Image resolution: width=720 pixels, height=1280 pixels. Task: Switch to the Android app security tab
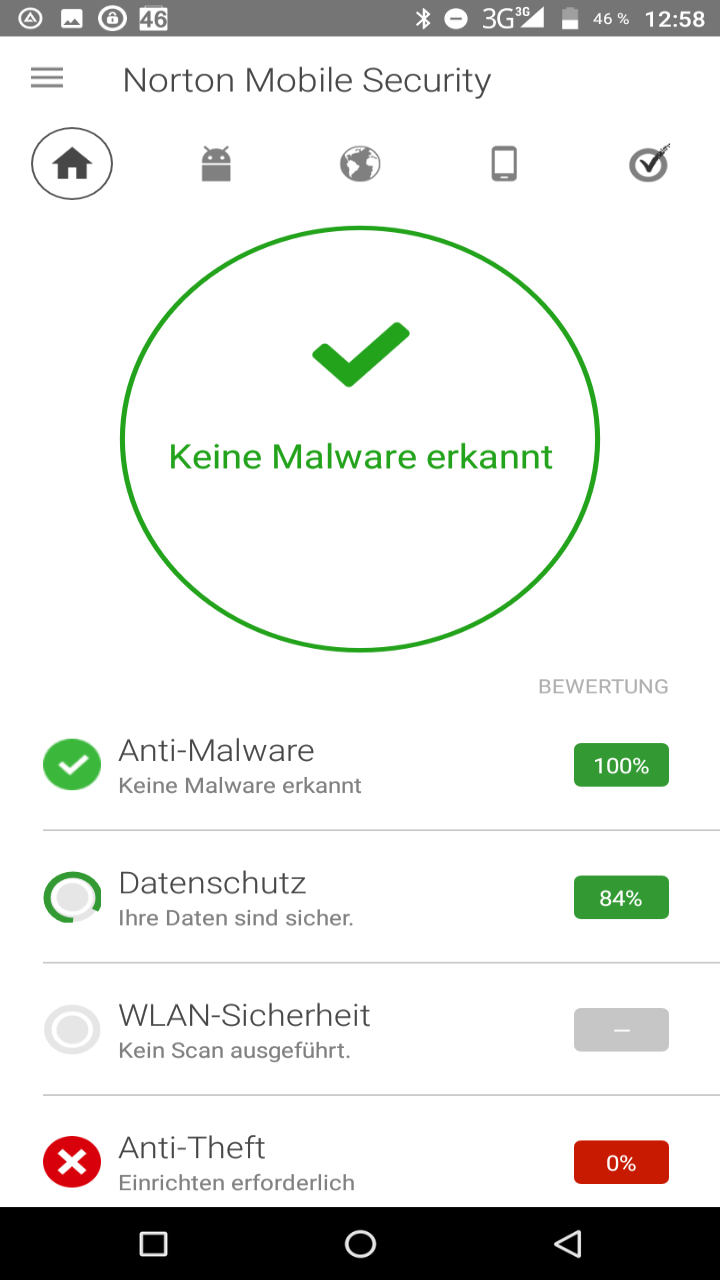(216, 164)
